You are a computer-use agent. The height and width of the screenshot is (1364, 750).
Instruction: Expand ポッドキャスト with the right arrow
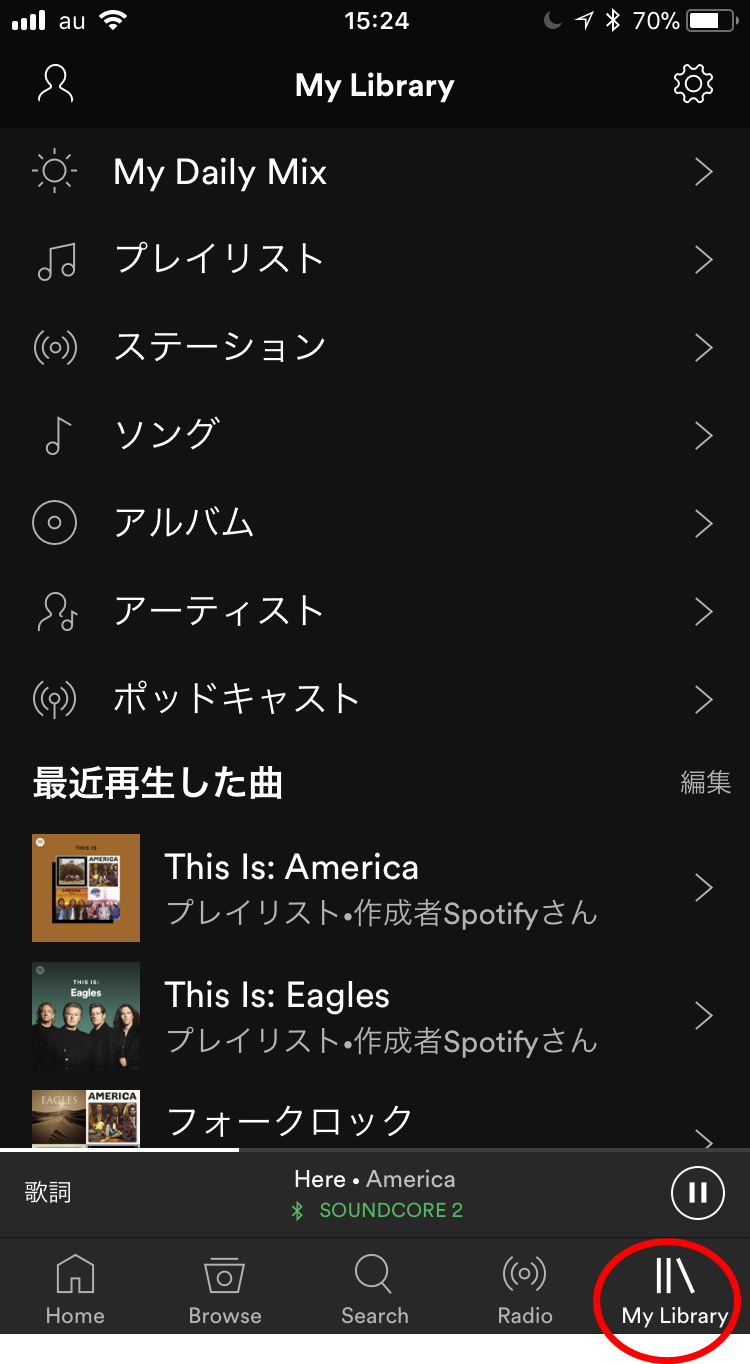tap(703, 699)
